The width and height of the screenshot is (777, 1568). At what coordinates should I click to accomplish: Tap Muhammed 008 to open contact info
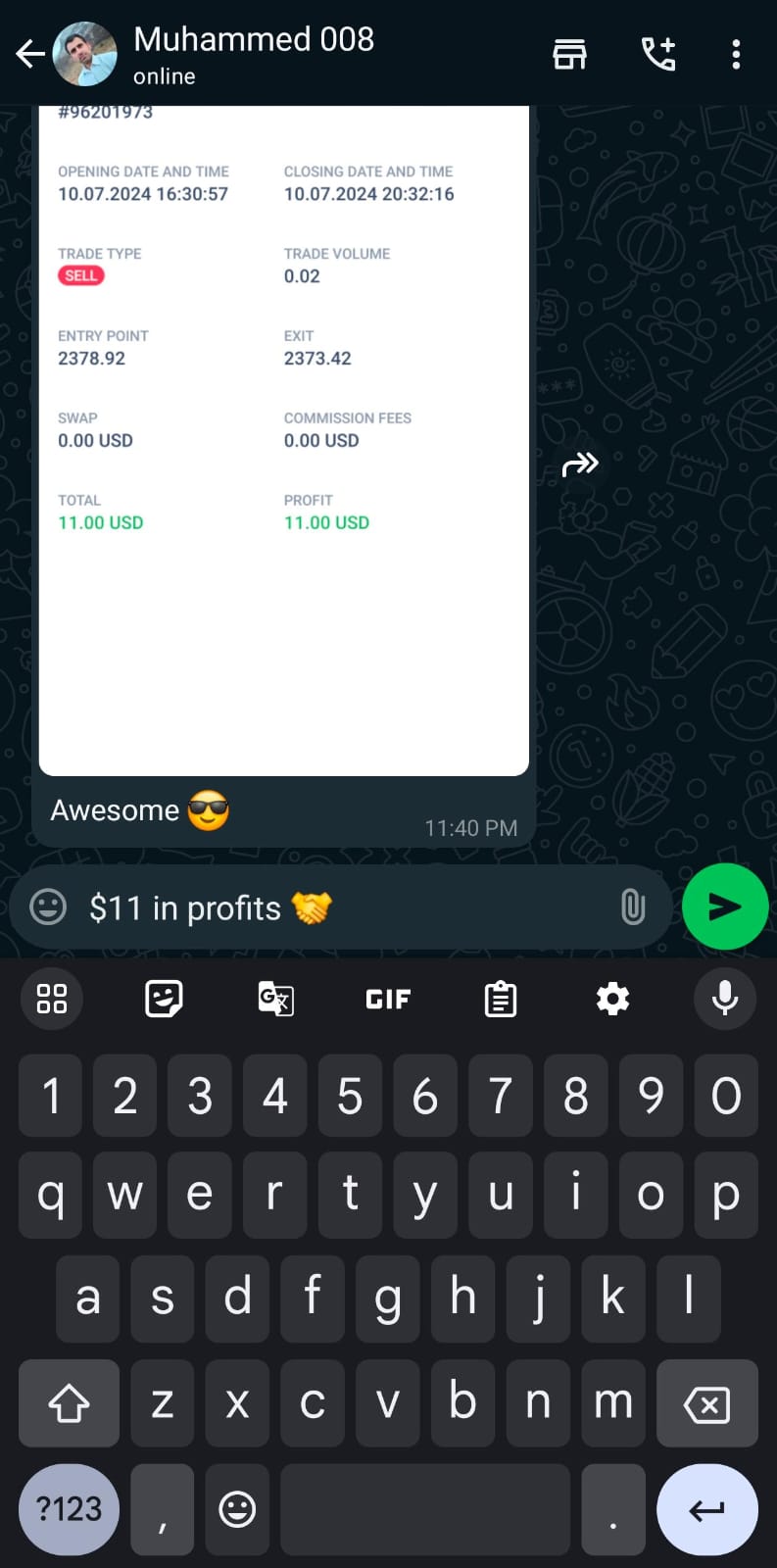(253, 40)
